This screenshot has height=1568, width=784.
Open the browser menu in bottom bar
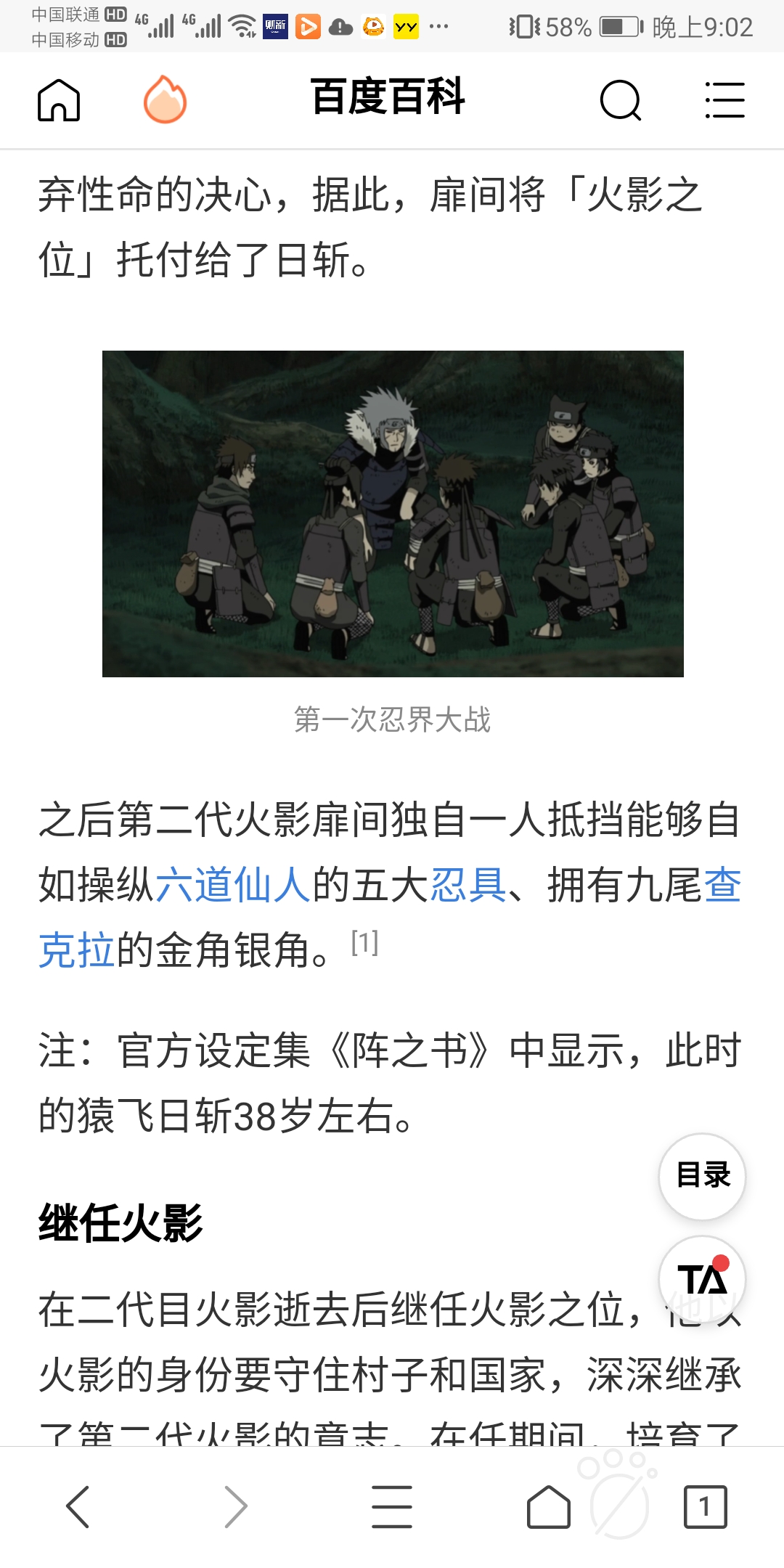click(392, 1507)
